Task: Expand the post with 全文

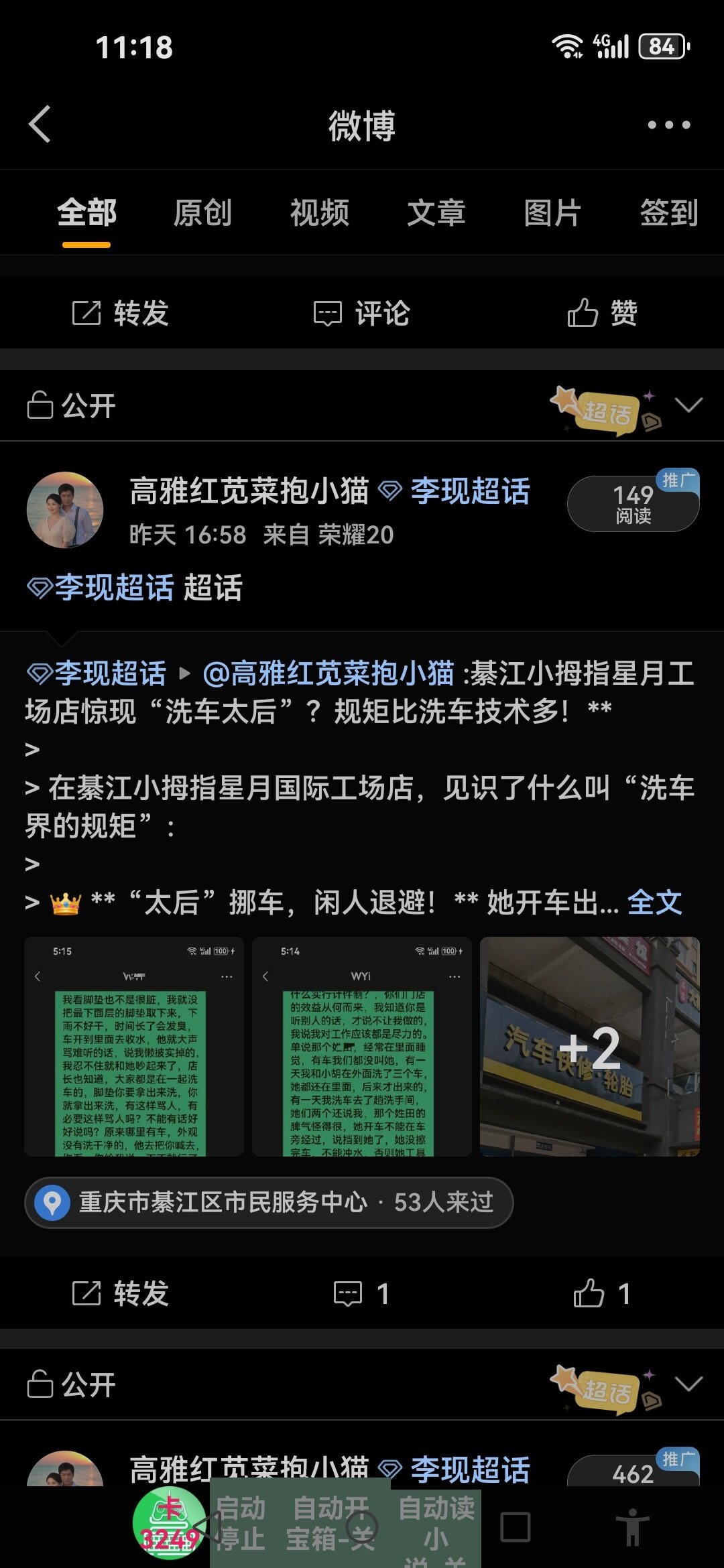Action: tap(654, 902)
